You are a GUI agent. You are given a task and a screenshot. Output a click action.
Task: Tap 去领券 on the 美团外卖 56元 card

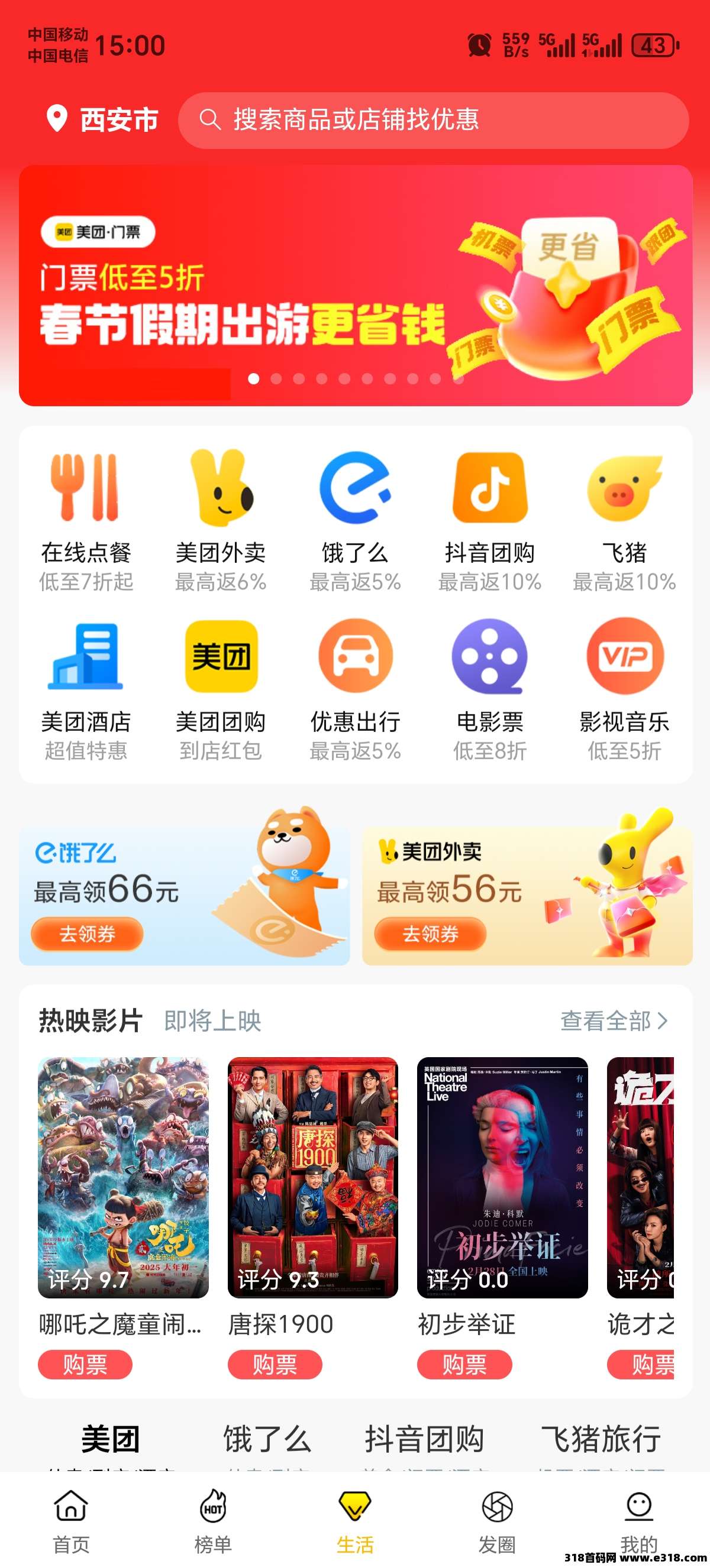coord(430,934)
